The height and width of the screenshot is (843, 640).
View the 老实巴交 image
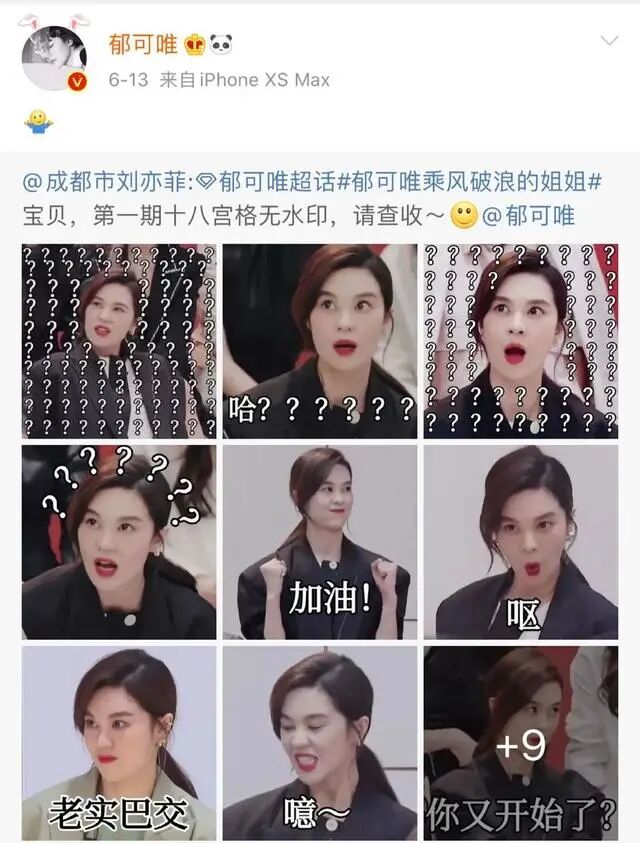pos(119,743)
